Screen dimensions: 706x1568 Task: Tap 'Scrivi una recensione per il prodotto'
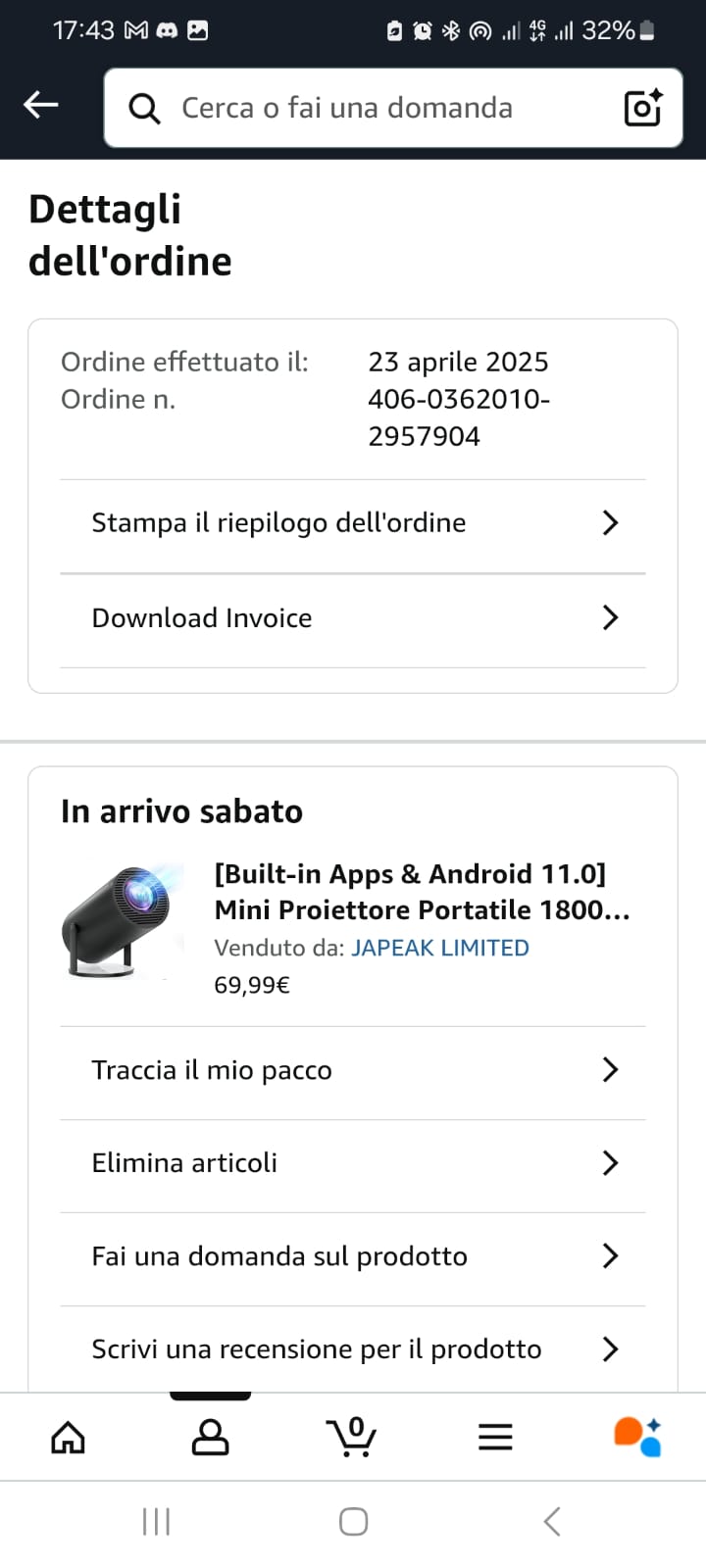tap(353, 1349)
